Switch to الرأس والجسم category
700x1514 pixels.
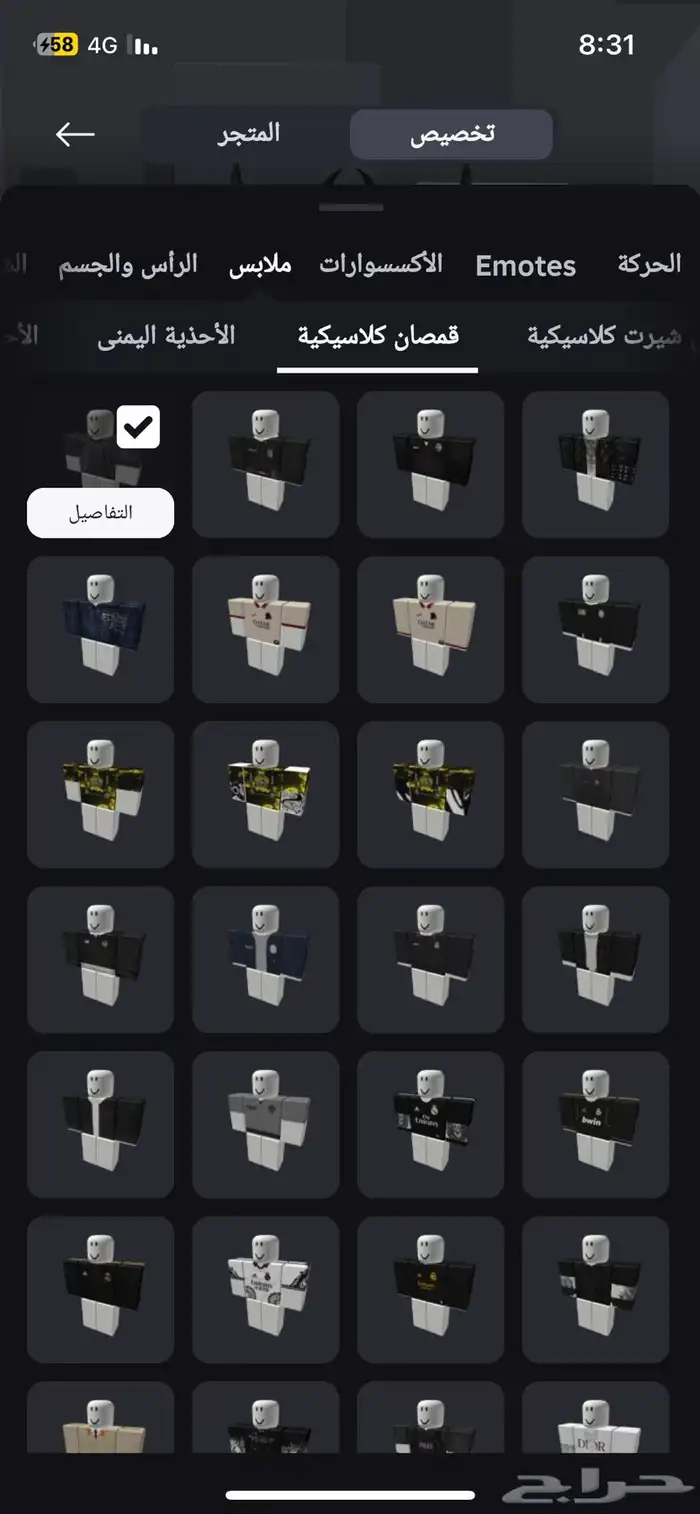click(x=128, y=265)
